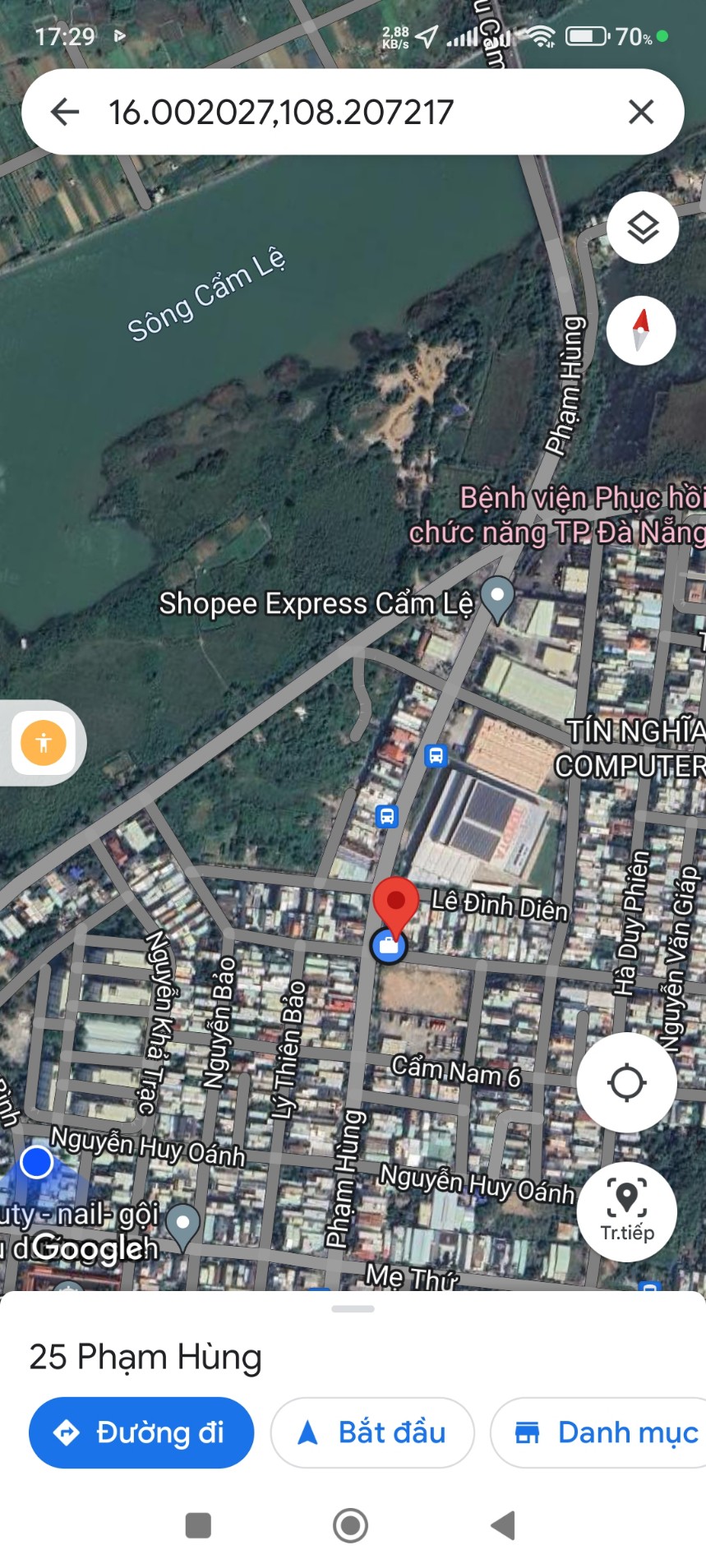
Task: Go to the home screen
Action: coord(351,1525)
